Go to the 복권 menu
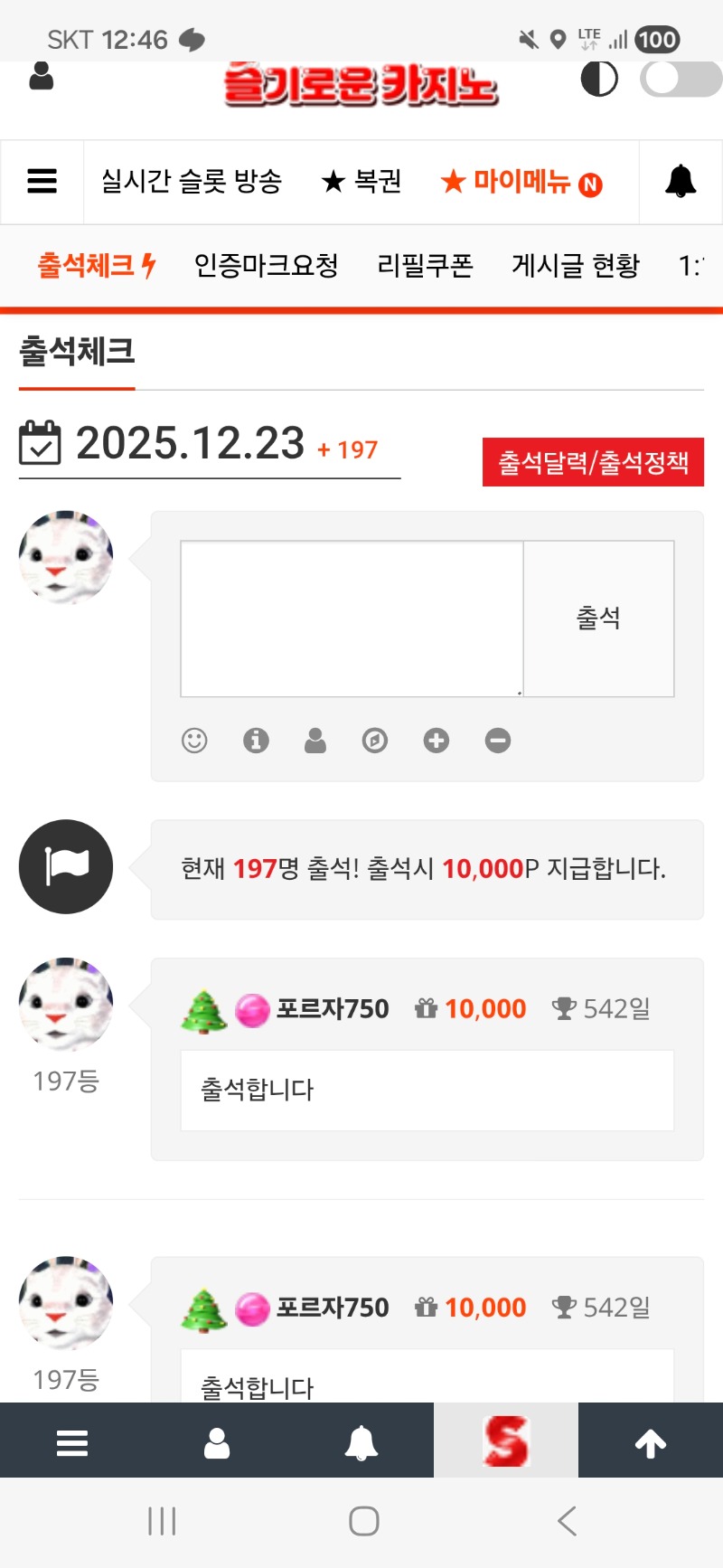 tap(361, 182)
